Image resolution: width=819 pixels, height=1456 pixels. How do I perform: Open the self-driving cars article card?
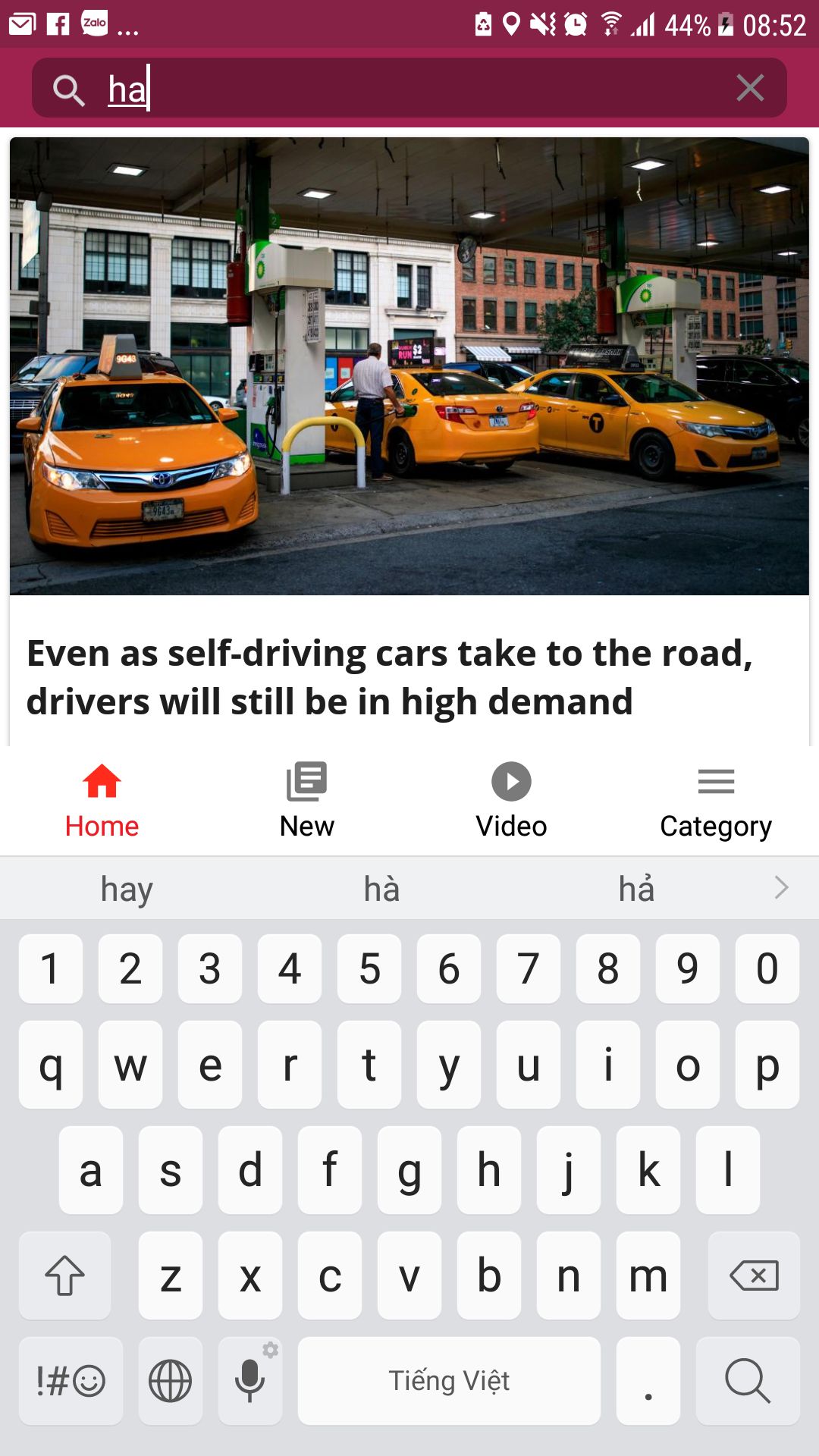(x=409, y=440)
